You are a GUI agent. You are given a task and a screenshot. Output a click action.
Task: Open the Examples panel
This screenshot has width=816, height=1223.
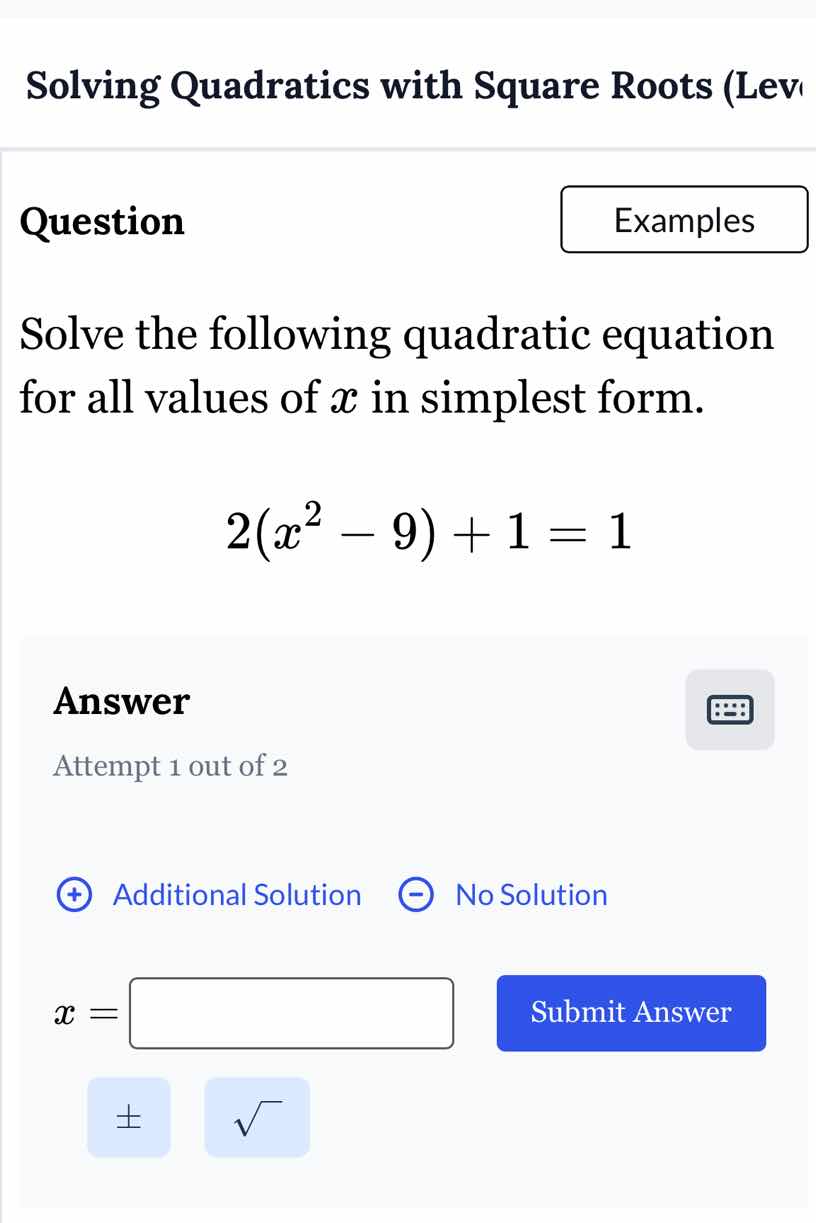(684, 220)
